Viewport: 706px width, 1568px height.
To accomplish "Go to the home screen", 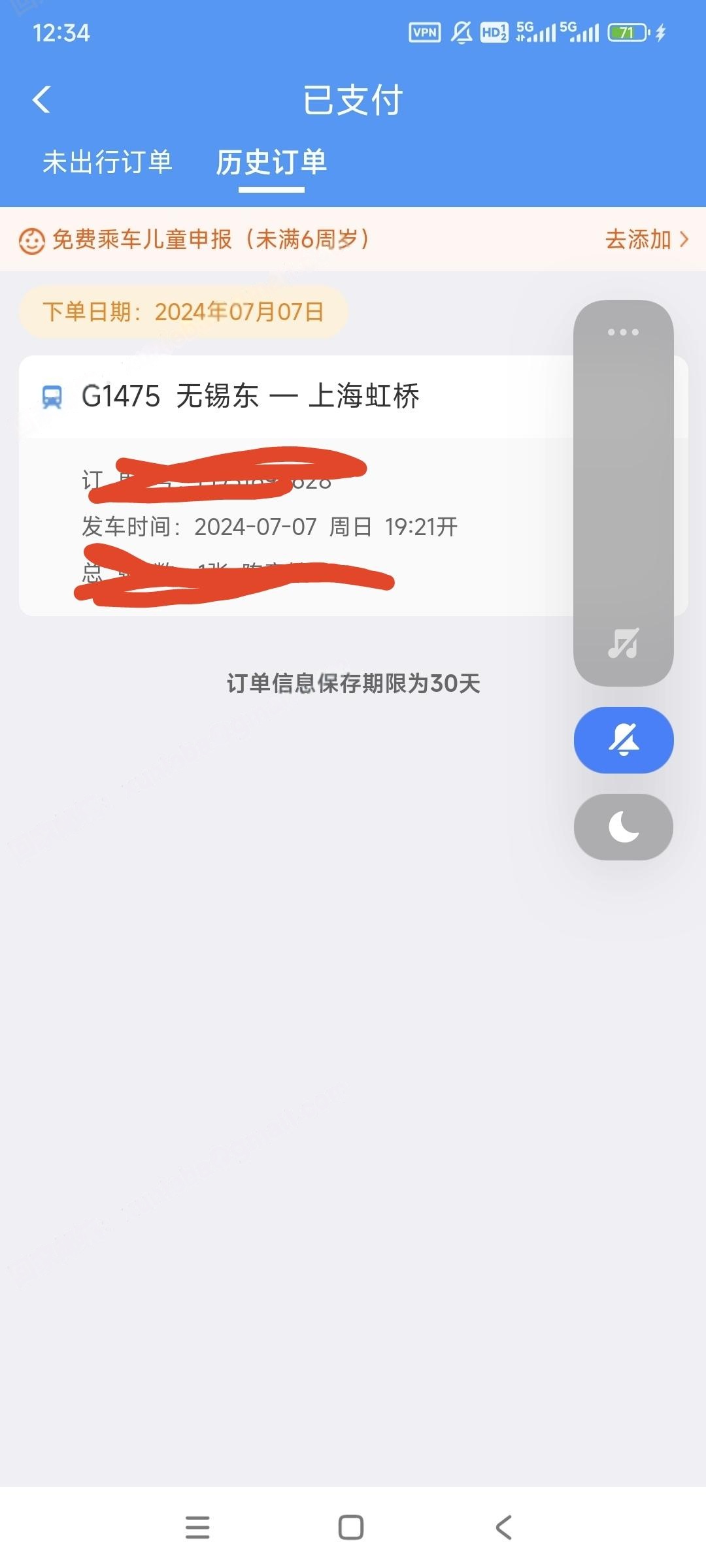I will 351,1527.
